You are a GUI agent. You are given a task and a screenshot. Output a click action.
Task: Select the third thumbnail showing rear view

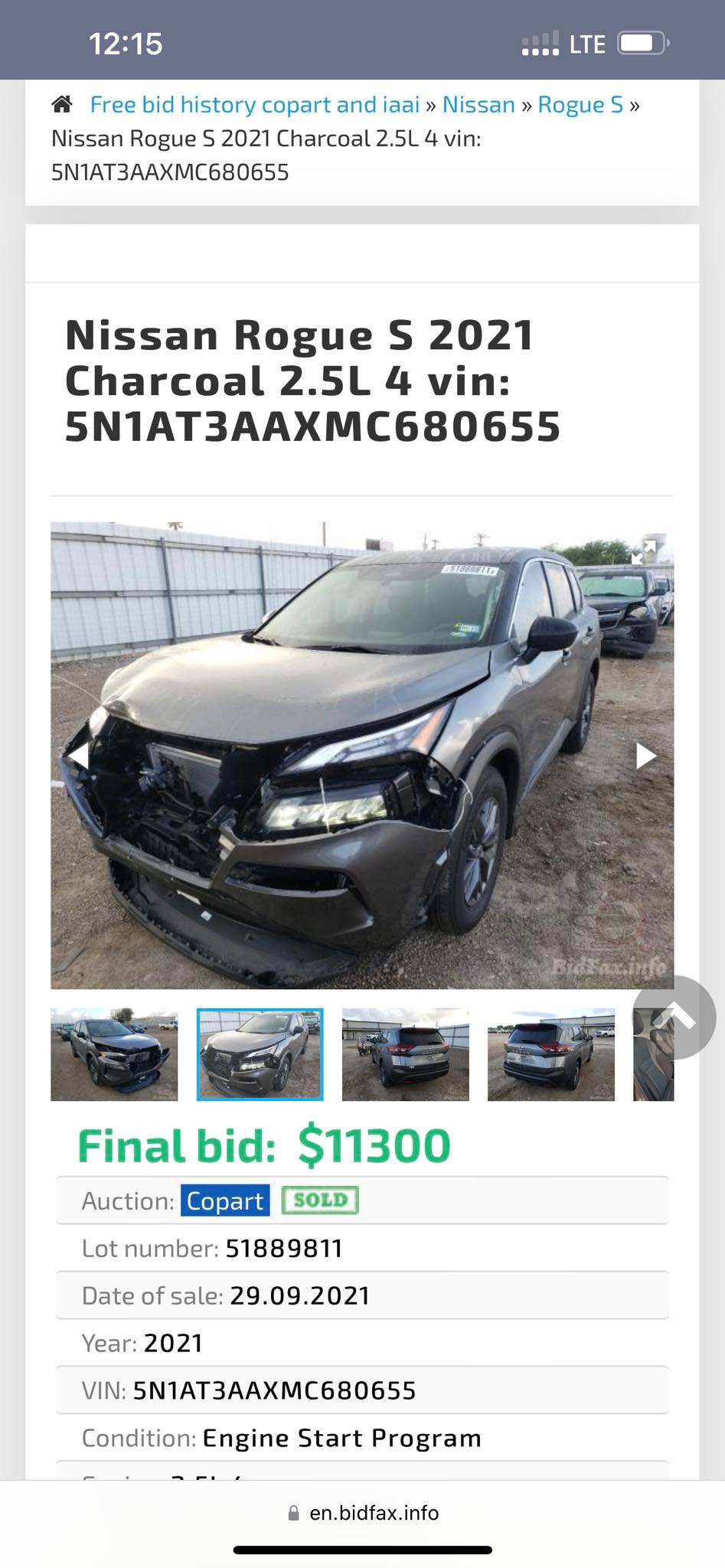[x=405, y=1054]
